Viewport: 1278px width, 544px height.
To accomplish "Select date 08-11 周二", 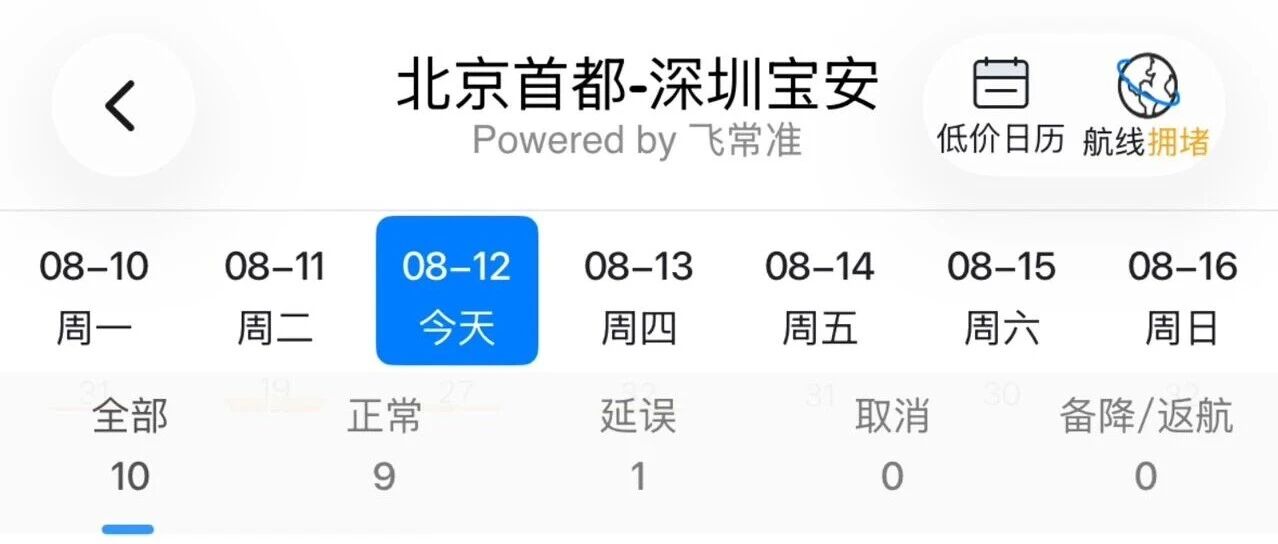I will click(275, 296).
